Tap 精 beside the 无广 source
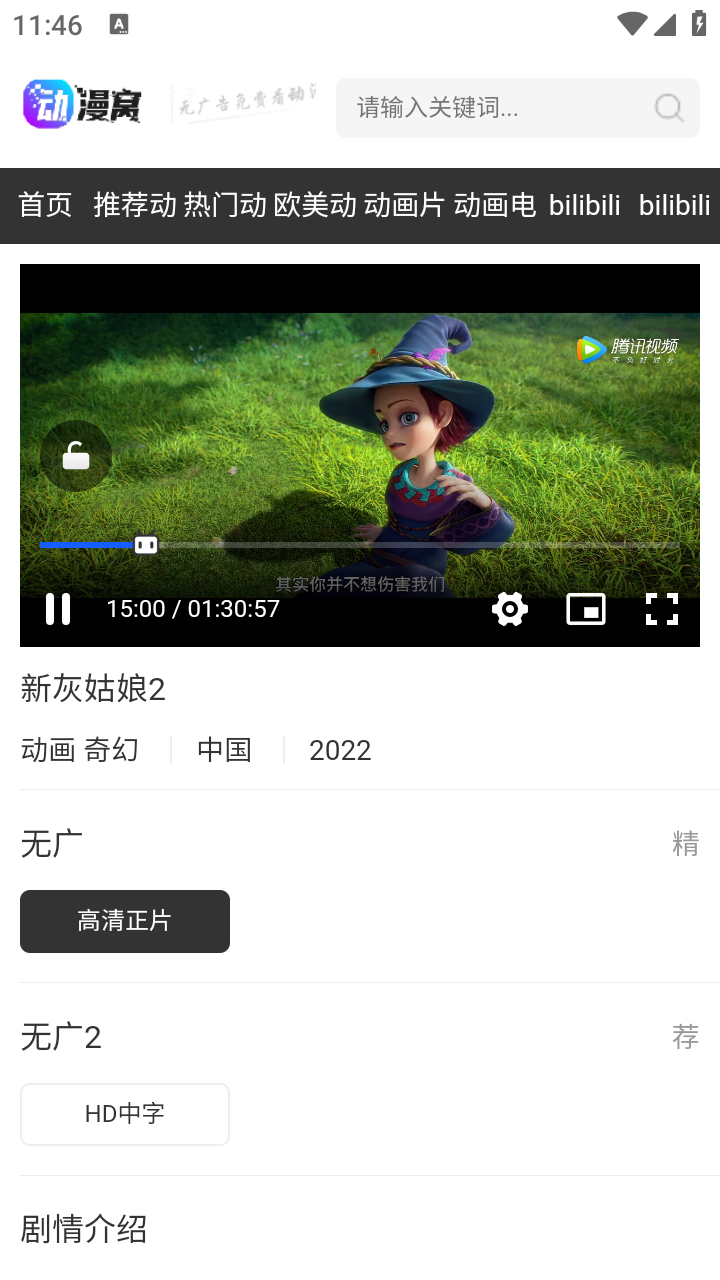This screenshot has width=720, height=1280. click(685, 845)
